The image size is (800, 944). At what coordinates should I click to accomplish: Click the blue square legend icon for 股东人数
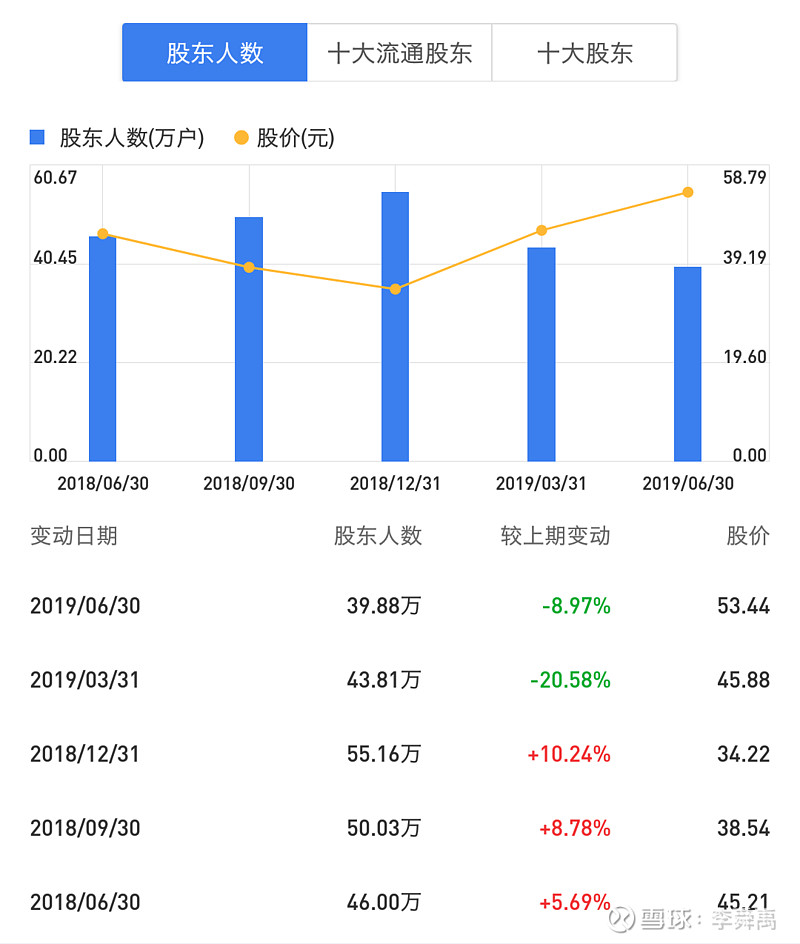coord(37,138)
